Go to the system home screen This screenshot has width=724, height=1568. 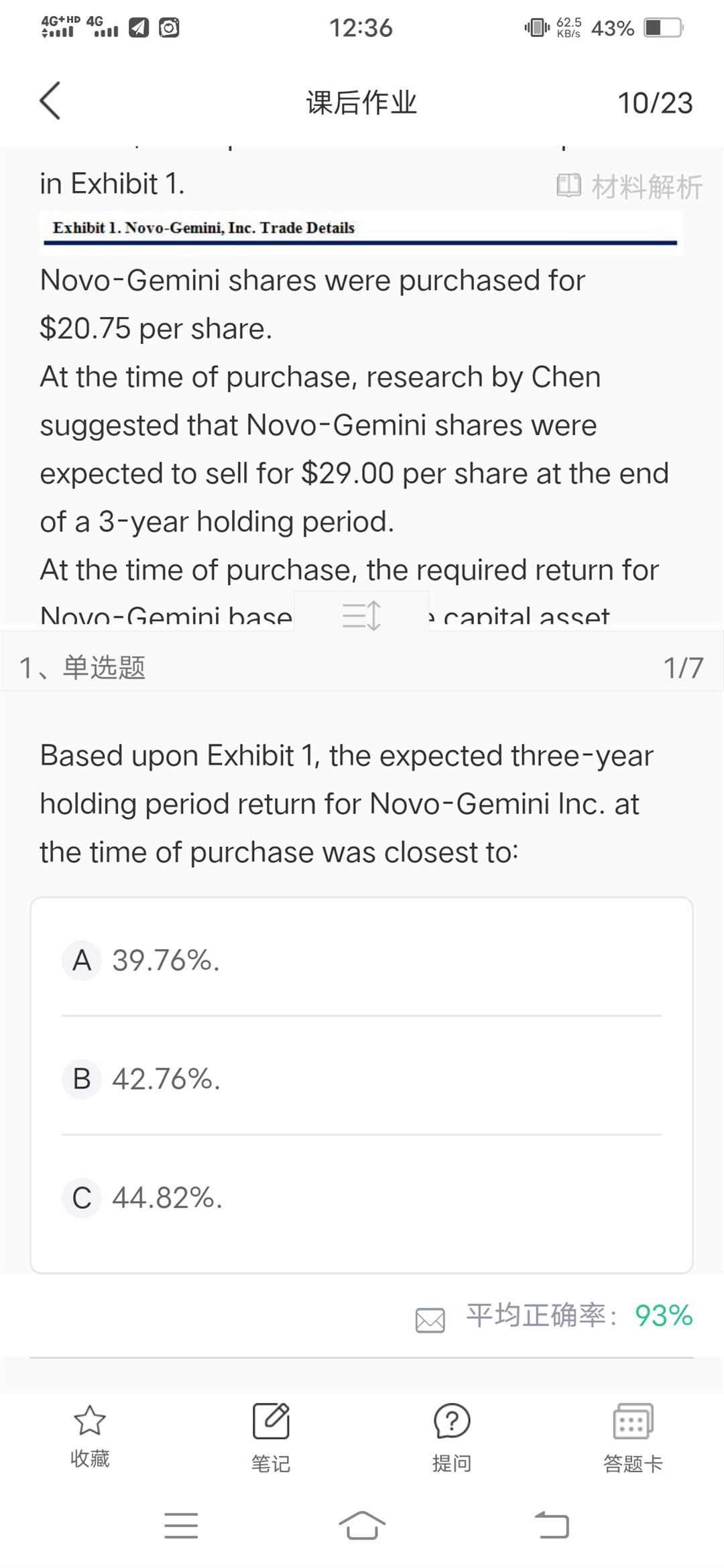pyautogui.click(x=362, y=1525)
